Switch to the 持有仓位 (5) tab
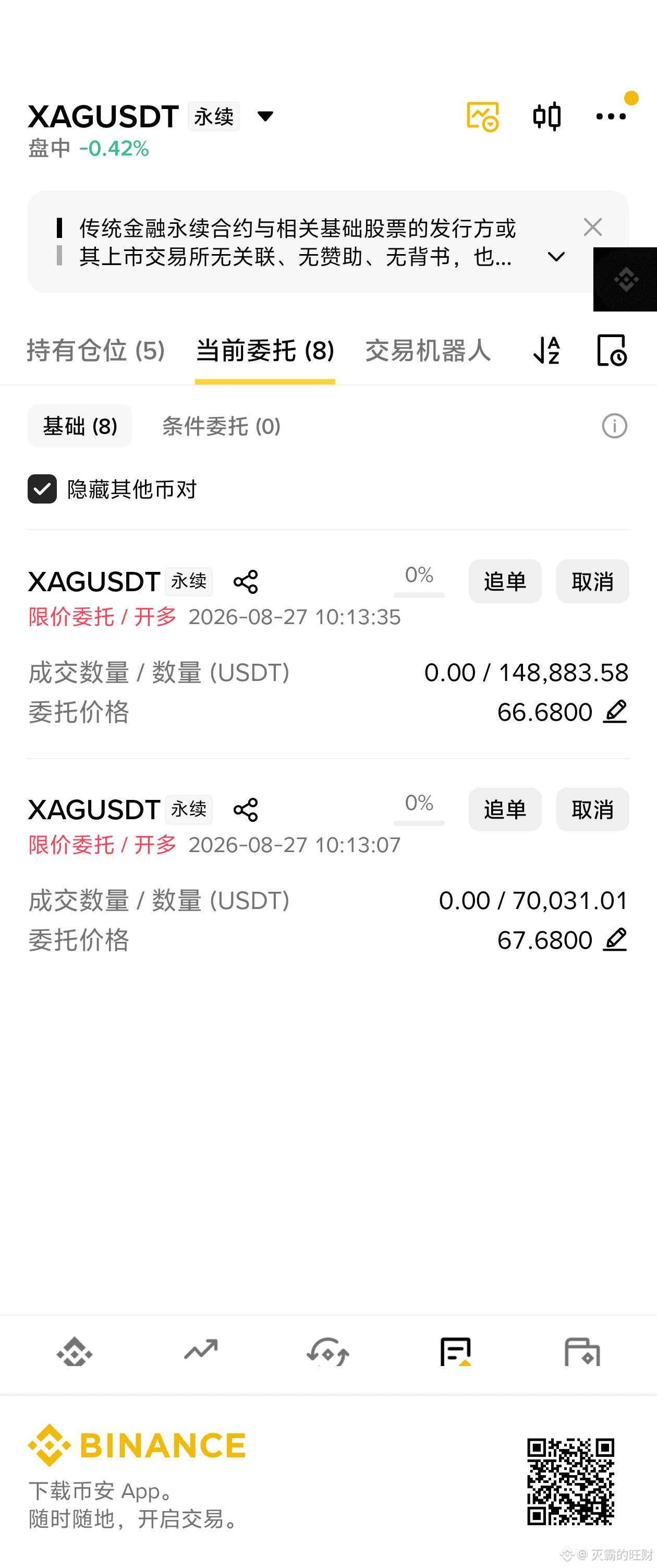 [95, 351]
